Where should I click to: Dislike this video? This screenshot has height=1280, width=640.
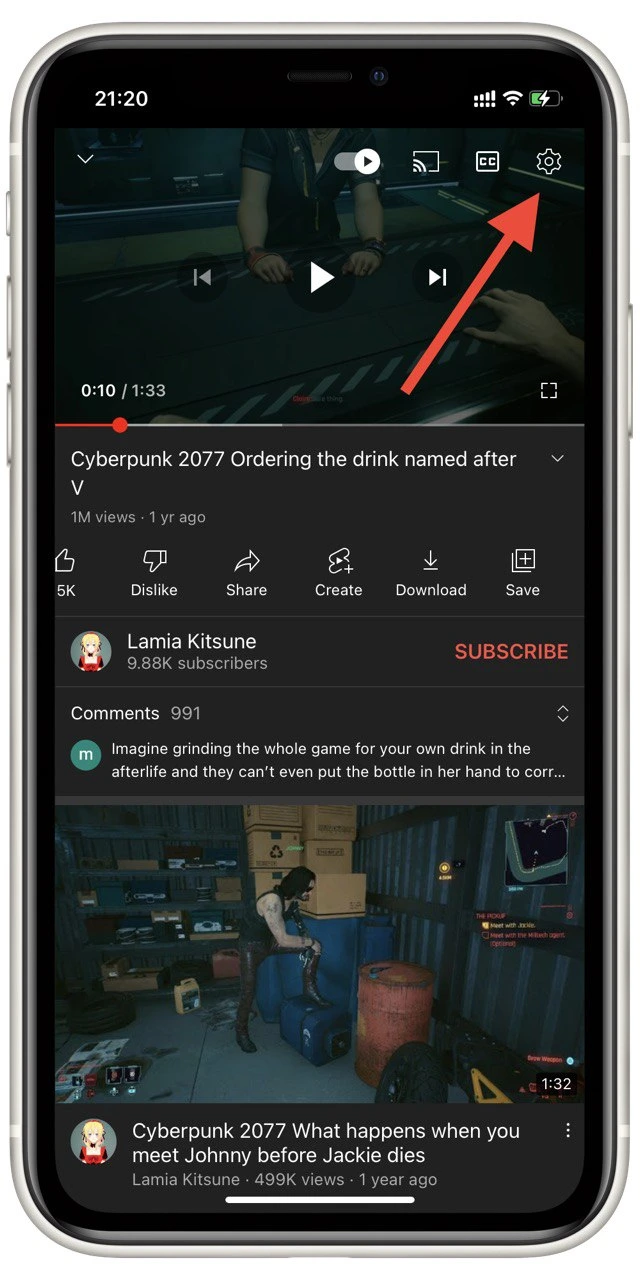154,573
